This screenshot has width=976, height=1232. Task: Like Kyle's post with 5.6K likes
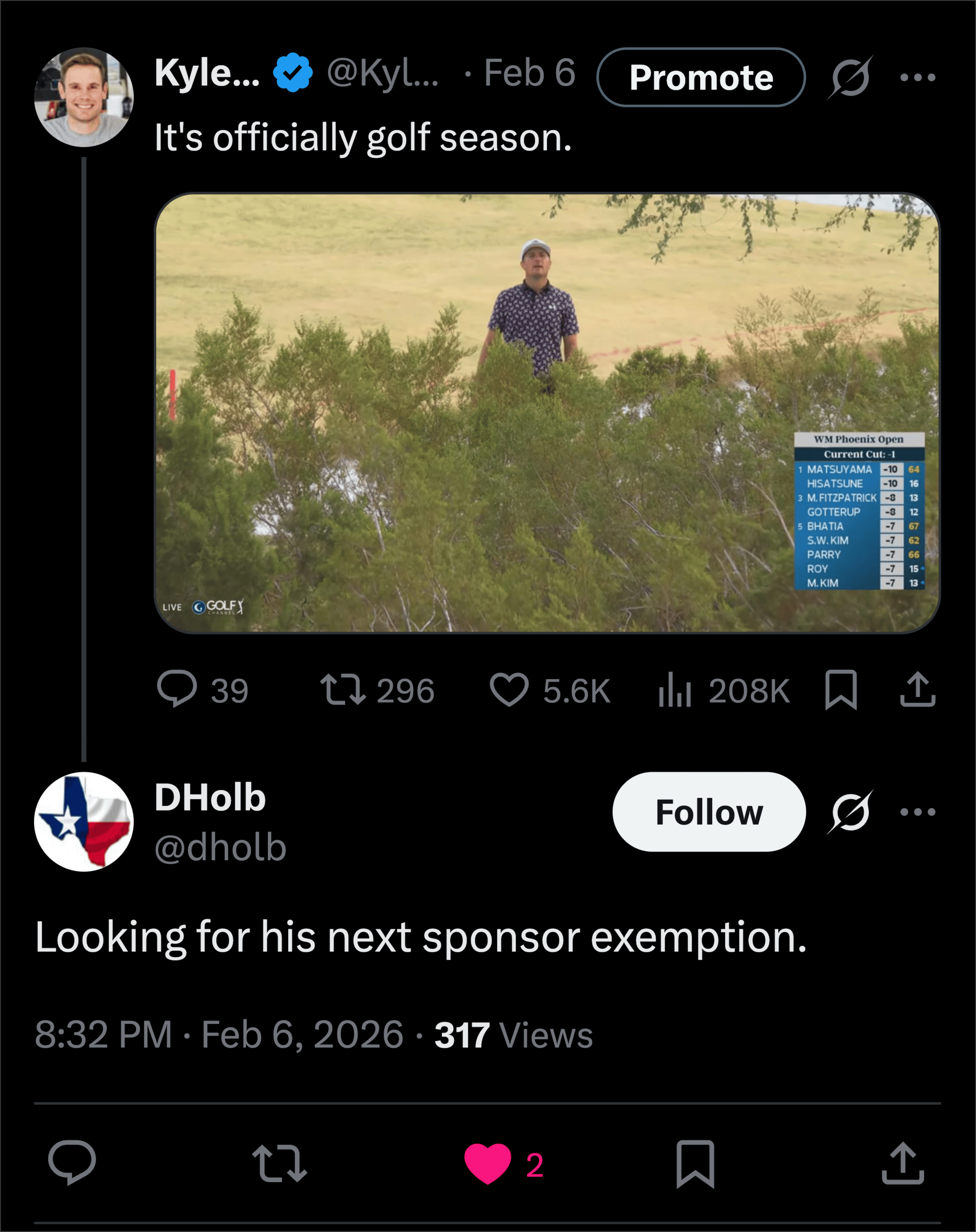click(x=509, y=689)
